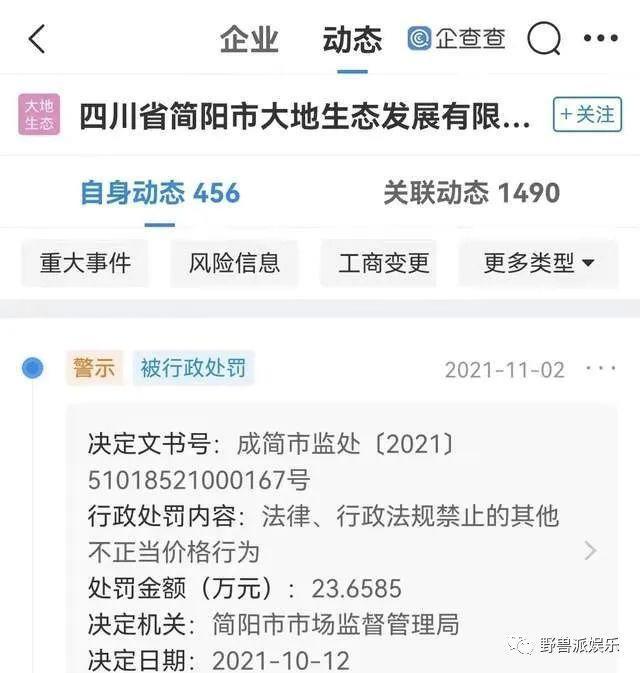
Task: Switch to 自身动态 456 tab
Action: point(160,192)
